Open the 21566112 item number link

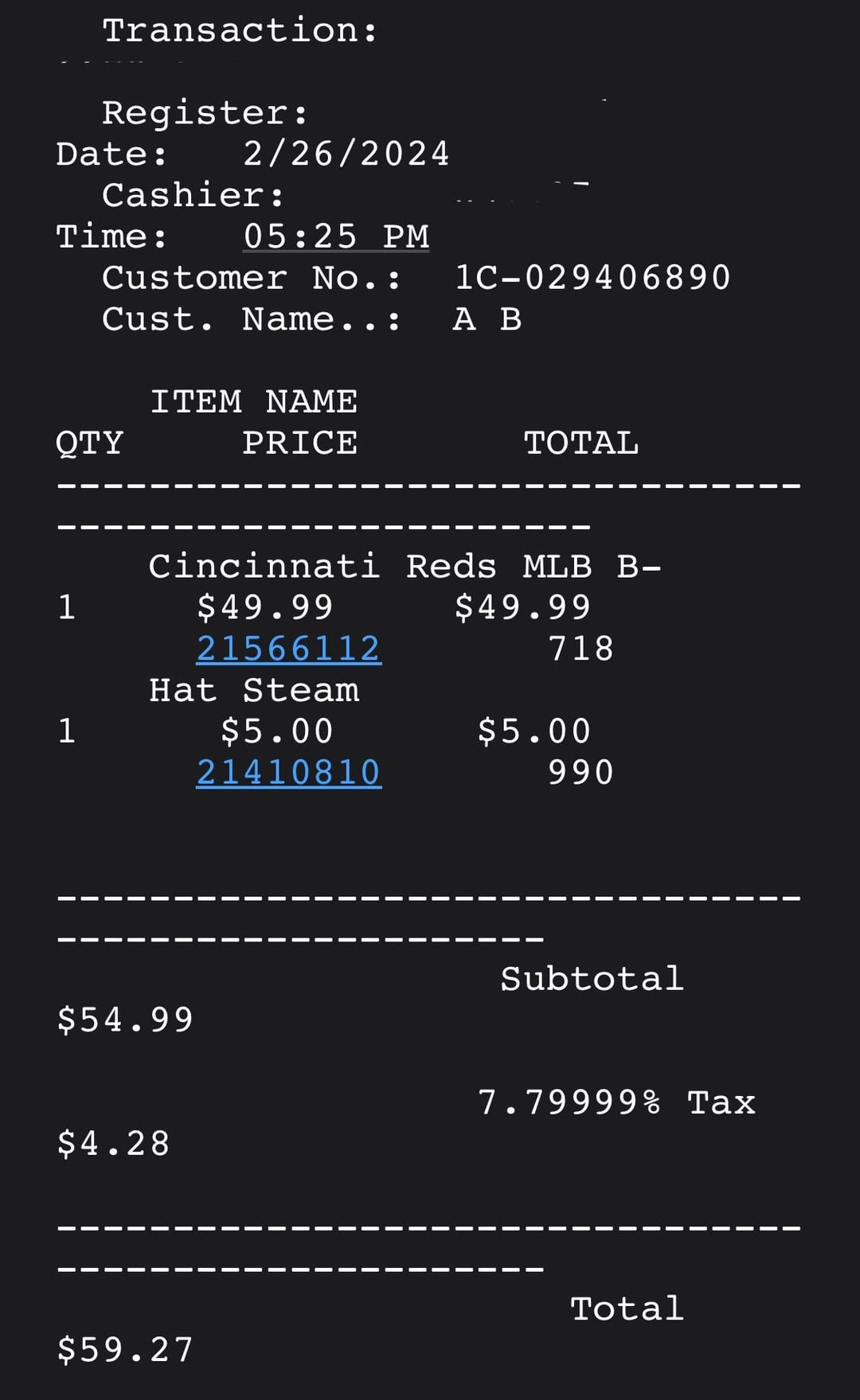[x=288, y=649]
